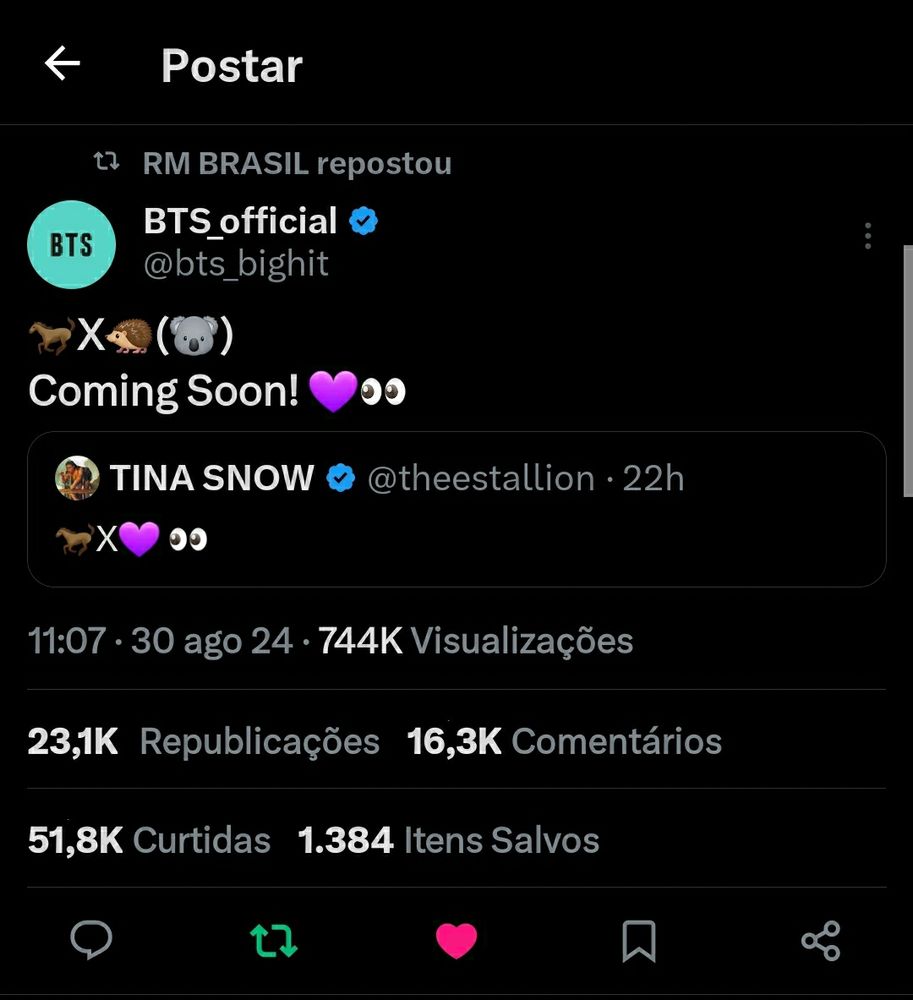The width and height of the screenshot is (913, 1000).
Task: Bookmark this BTS_official post
Action: [638, 940]
